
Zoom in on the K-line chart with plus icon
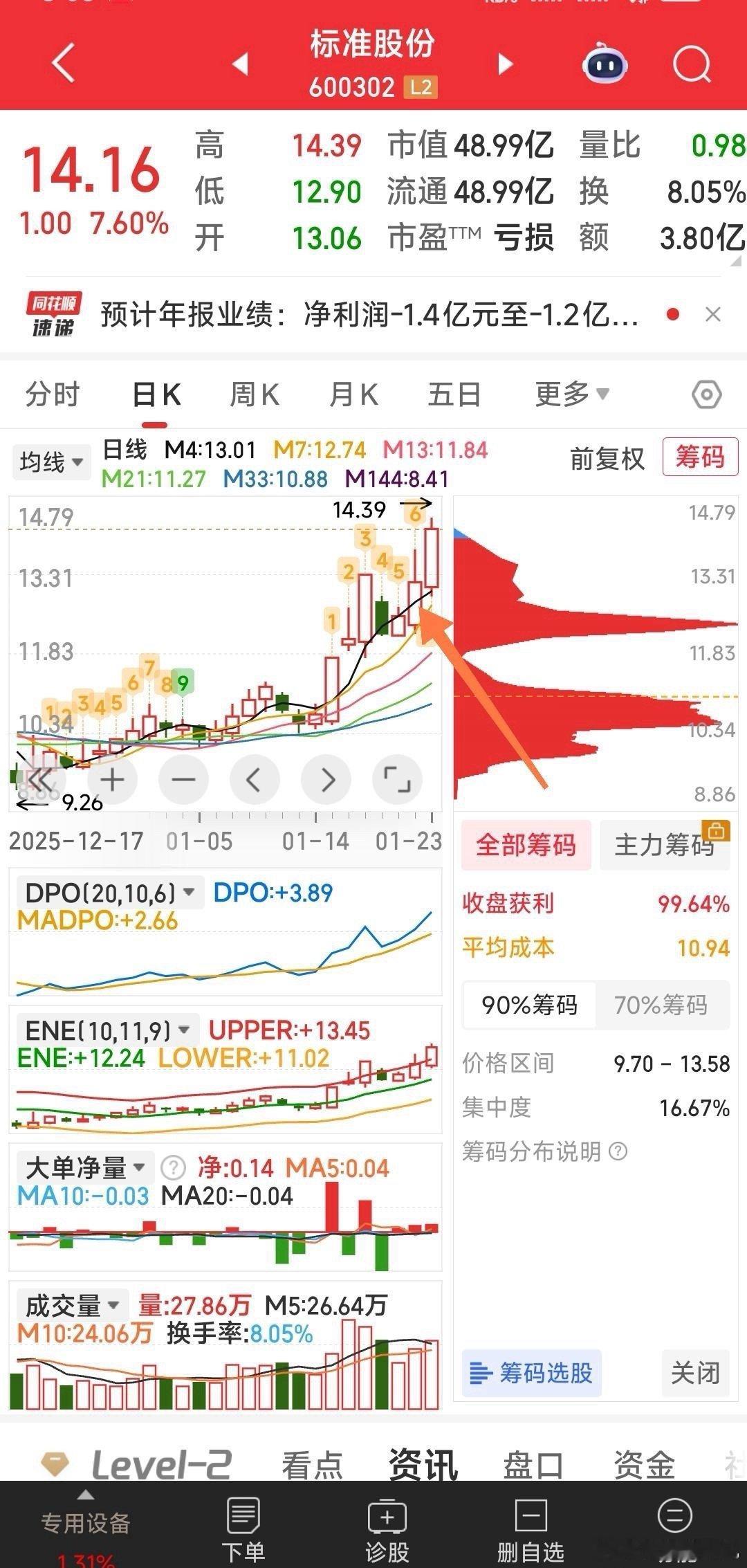[x=112, y=779]
